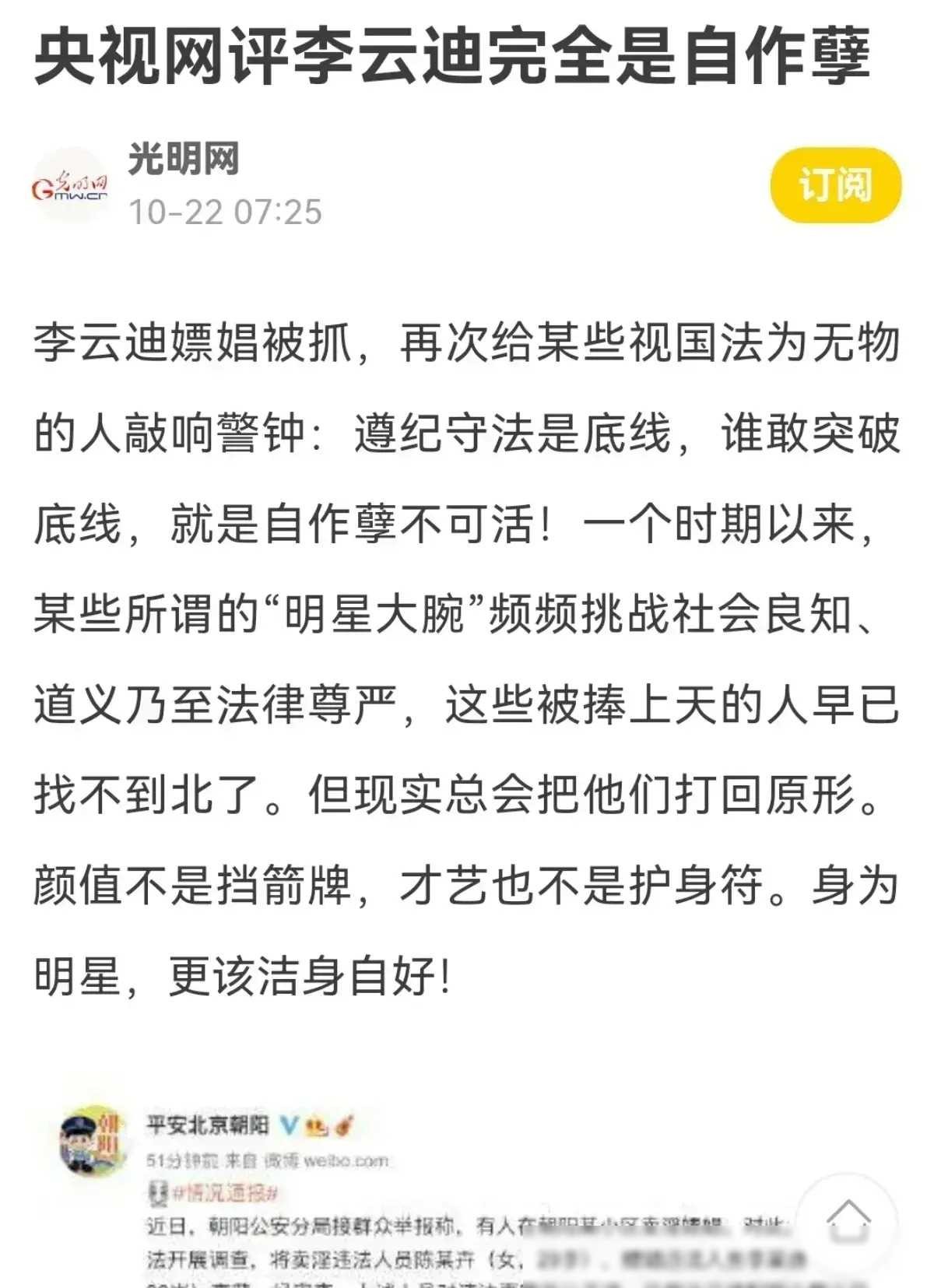Open the 光明网 publisher profile

click(x=184, y=160)
